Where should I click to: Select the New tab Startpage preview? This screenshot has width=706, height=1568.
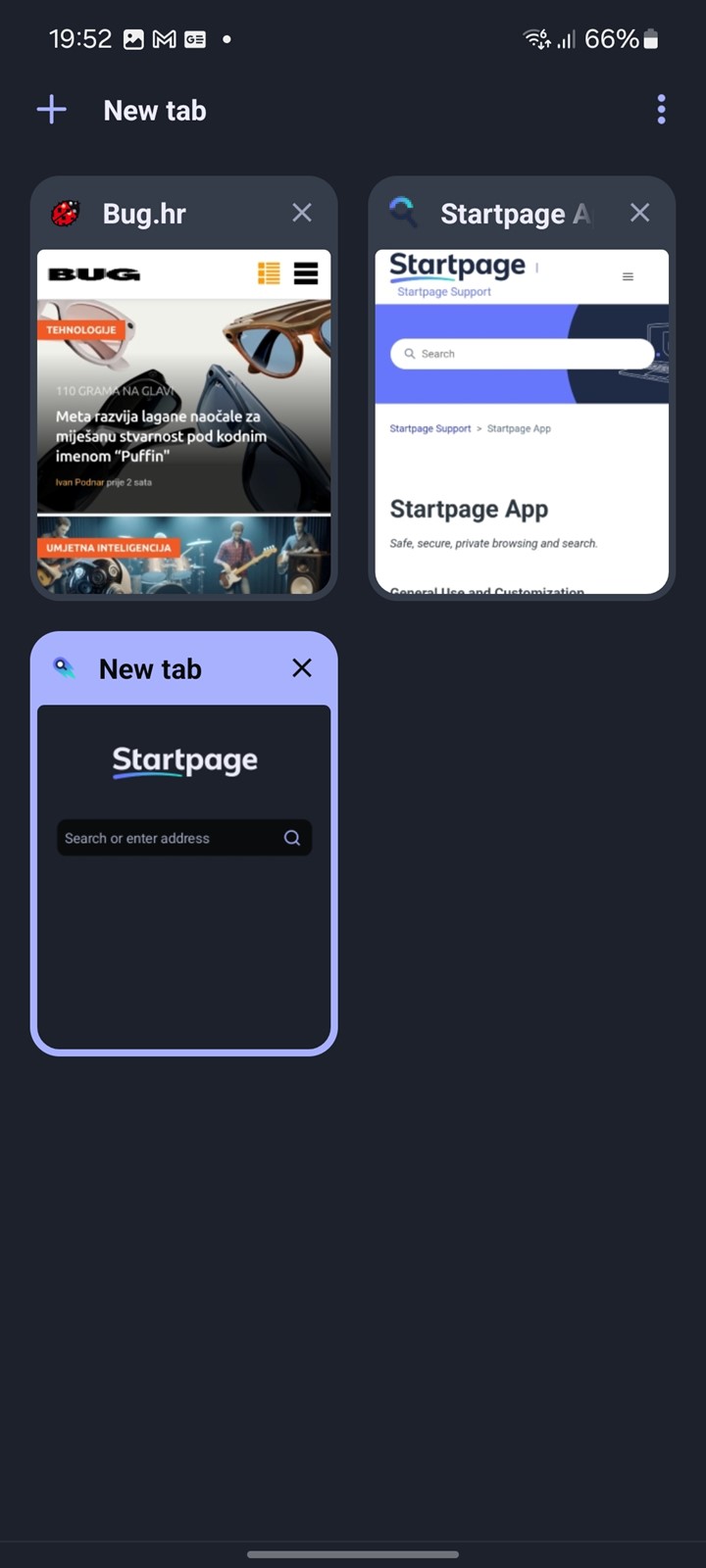pos(184,877)
